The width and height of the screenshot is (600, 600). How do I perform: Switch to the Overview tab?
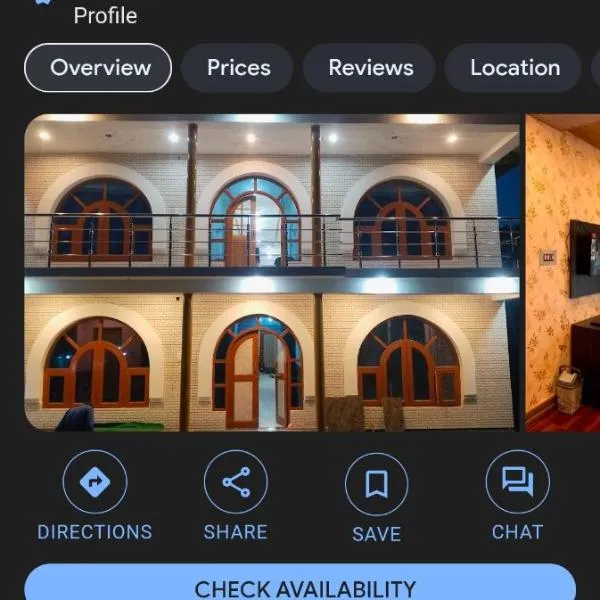coord(98,68)
